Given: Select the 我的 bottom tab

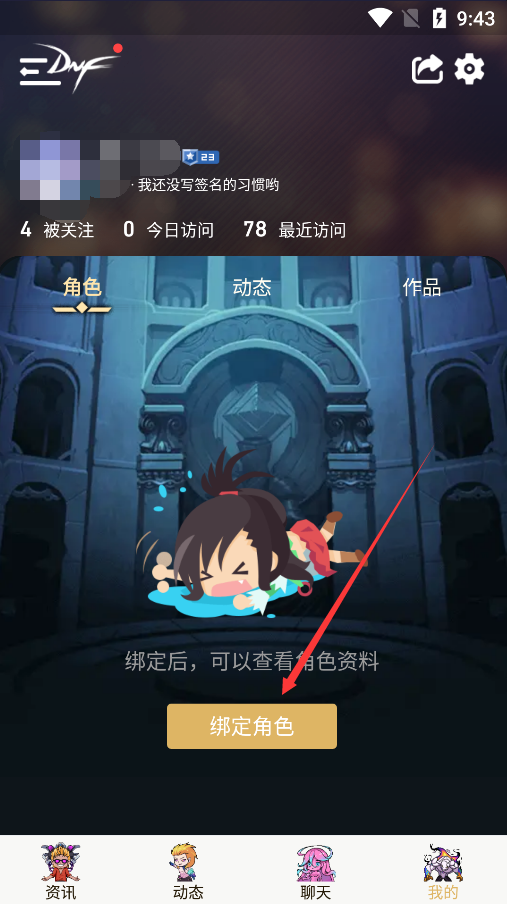Looking at the screenshot, I should (443, 871).
